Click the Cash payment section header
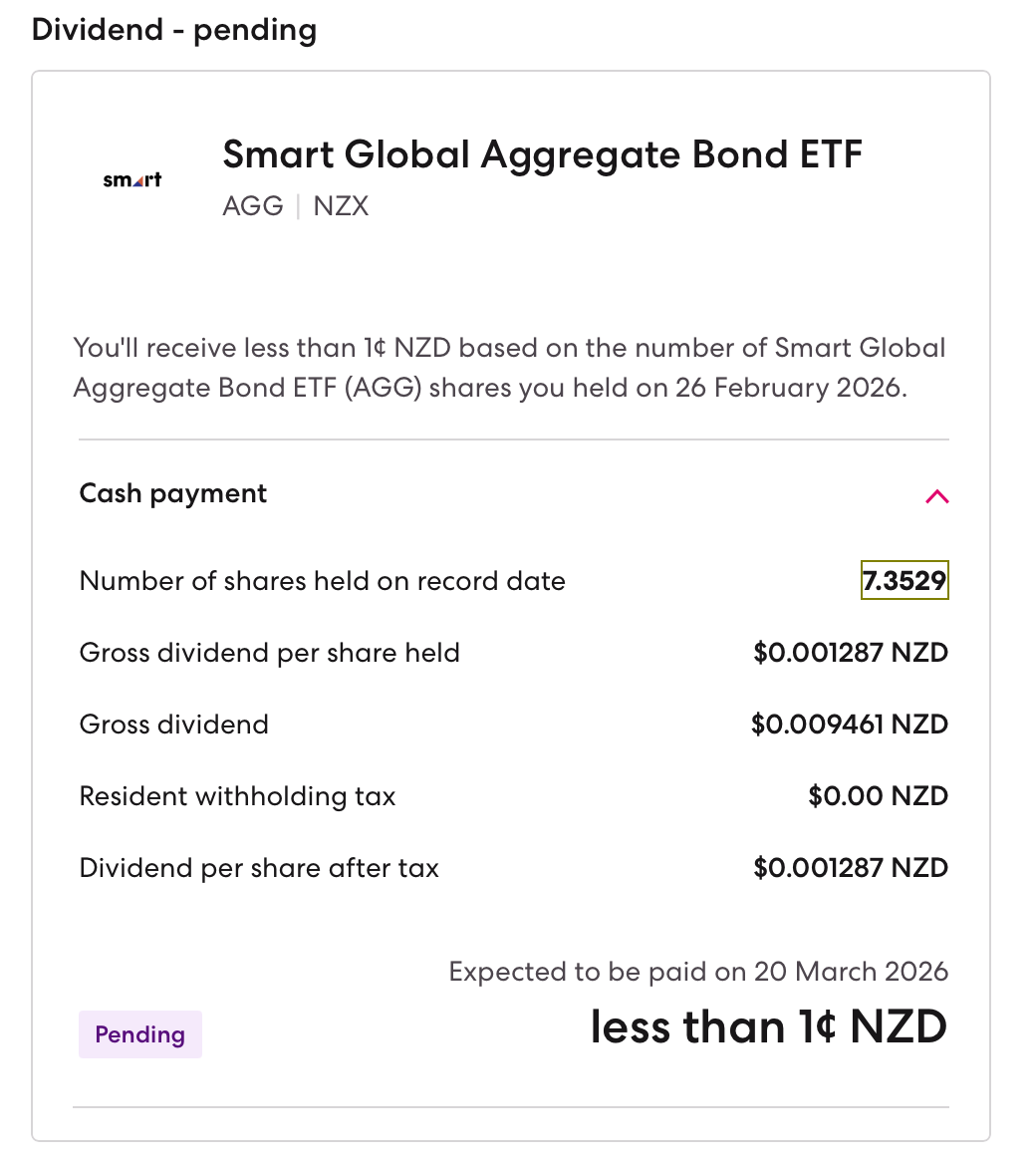Image resolution: width=1036 pixels, height=1168 pixels. click(172, 493)
